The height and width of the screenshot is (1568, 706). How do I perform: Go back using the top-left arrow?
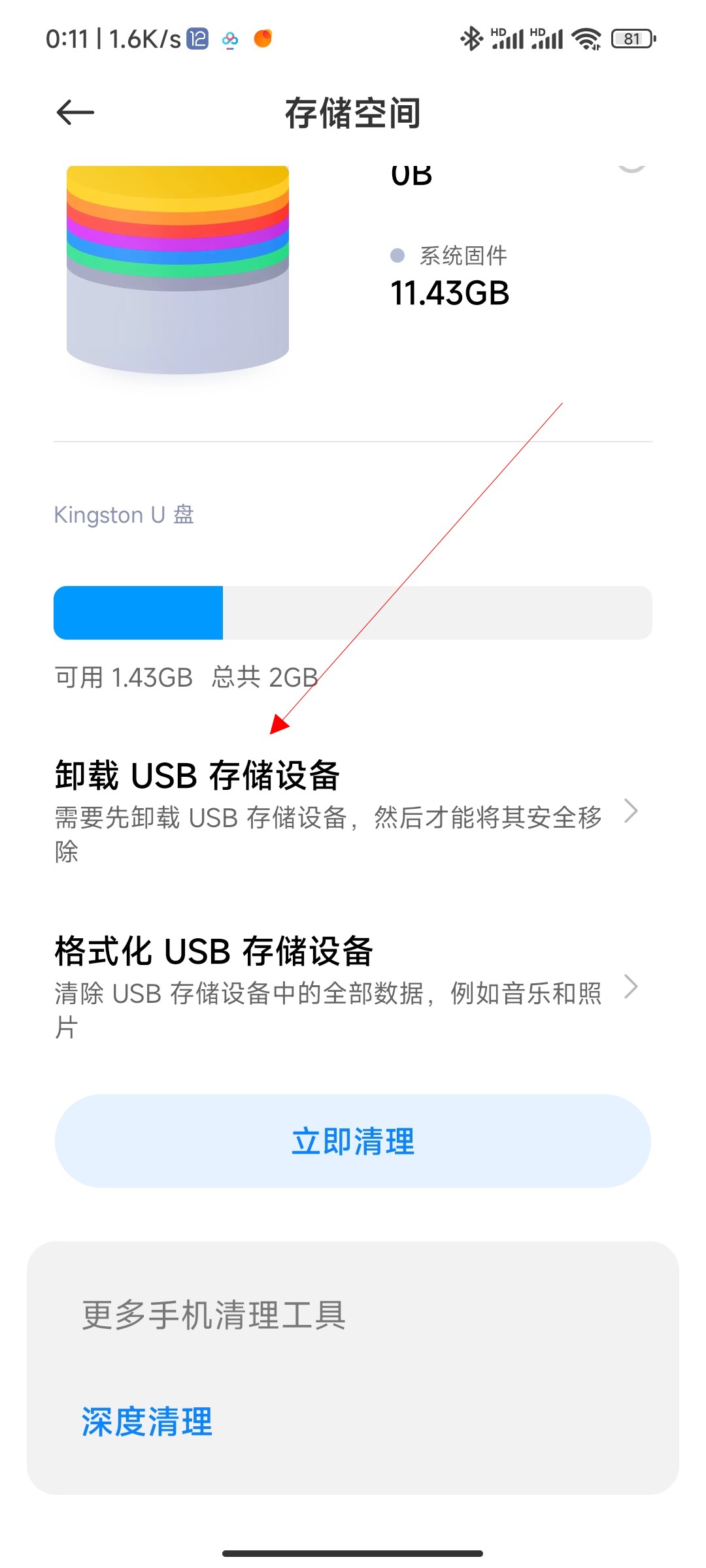point(75,112)
